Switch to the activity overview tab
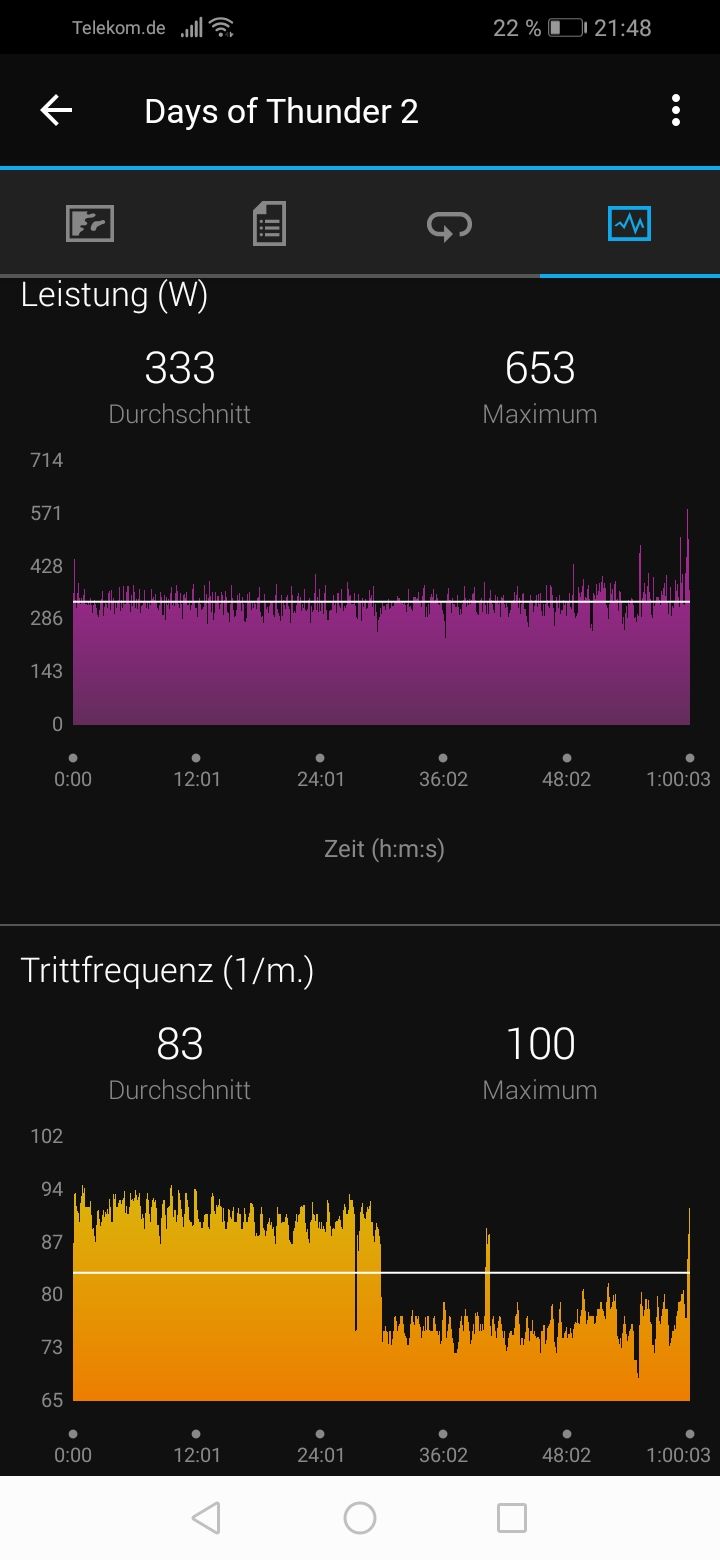Screen dimensions: 720x1560 tap(90, 223)
